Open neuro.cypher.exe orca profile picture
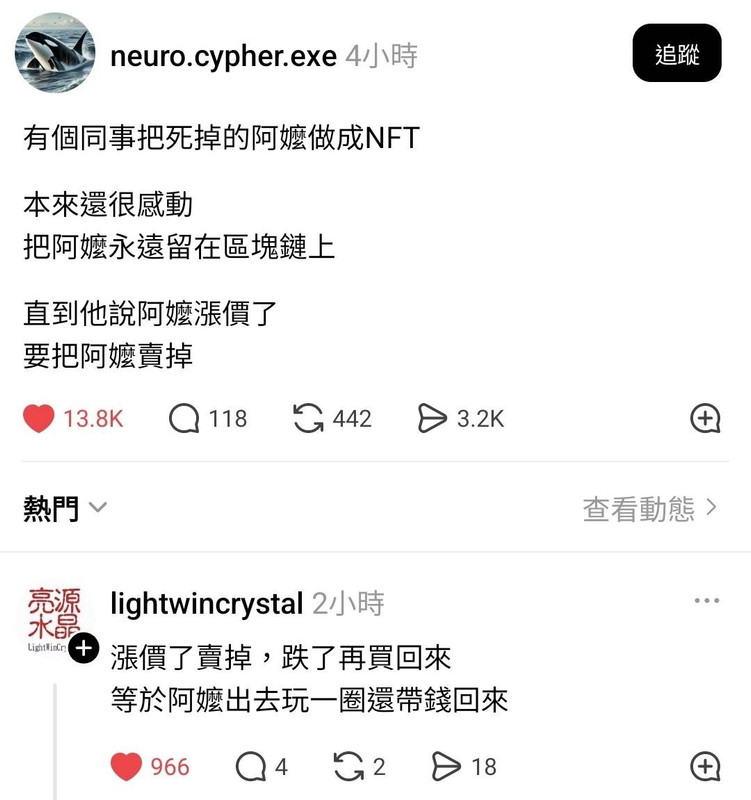This screenshot has height=800, width=751. (x=56, y=53)
